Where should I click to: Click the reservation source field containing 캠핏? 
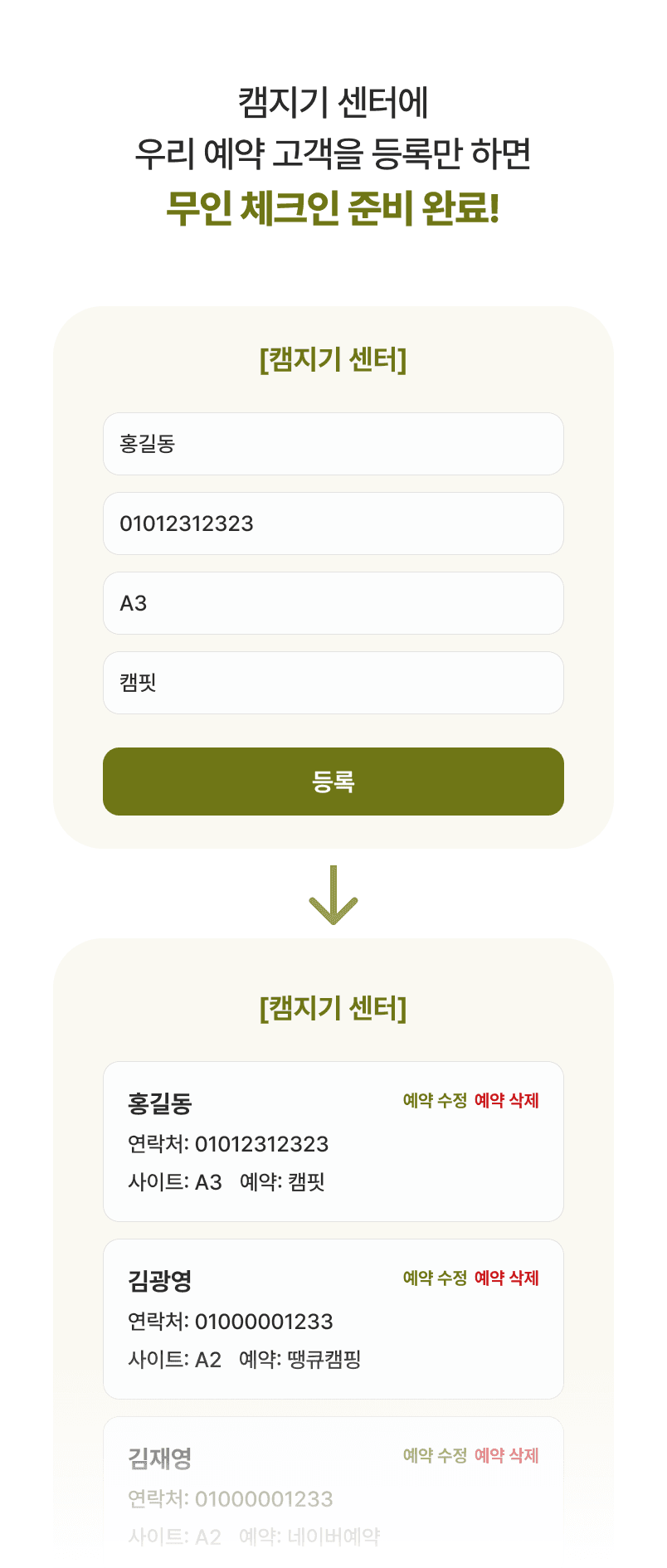333,682
